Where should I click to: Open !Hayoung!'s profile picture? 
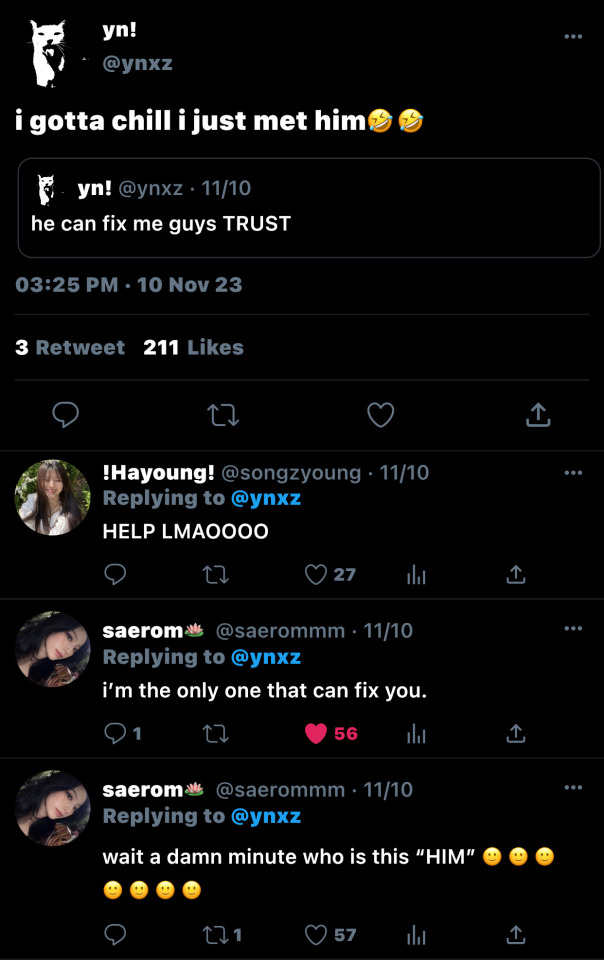pos(52,497)
